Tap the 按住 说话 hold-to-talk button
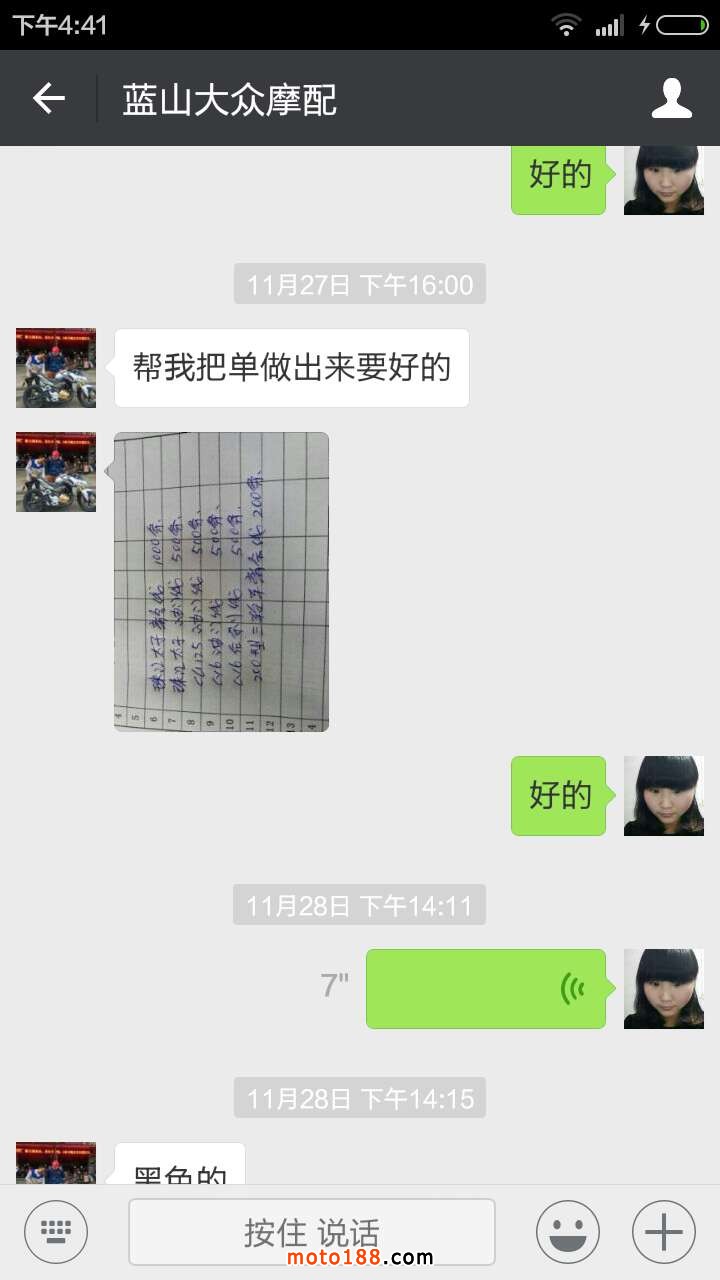720x1280 pixels. [311, 1231]
